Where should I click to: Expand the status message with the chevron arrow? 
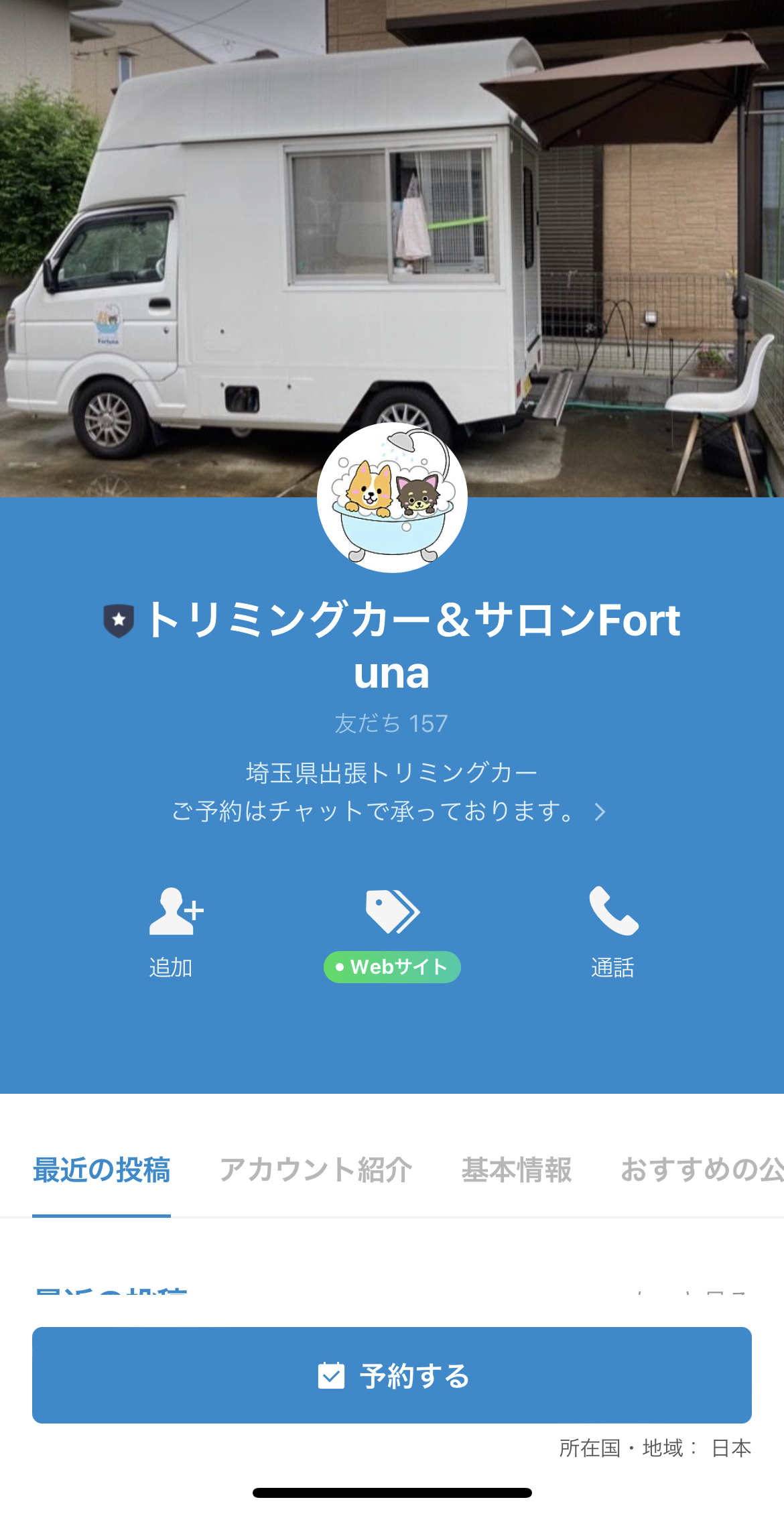(x=602, y=812)
